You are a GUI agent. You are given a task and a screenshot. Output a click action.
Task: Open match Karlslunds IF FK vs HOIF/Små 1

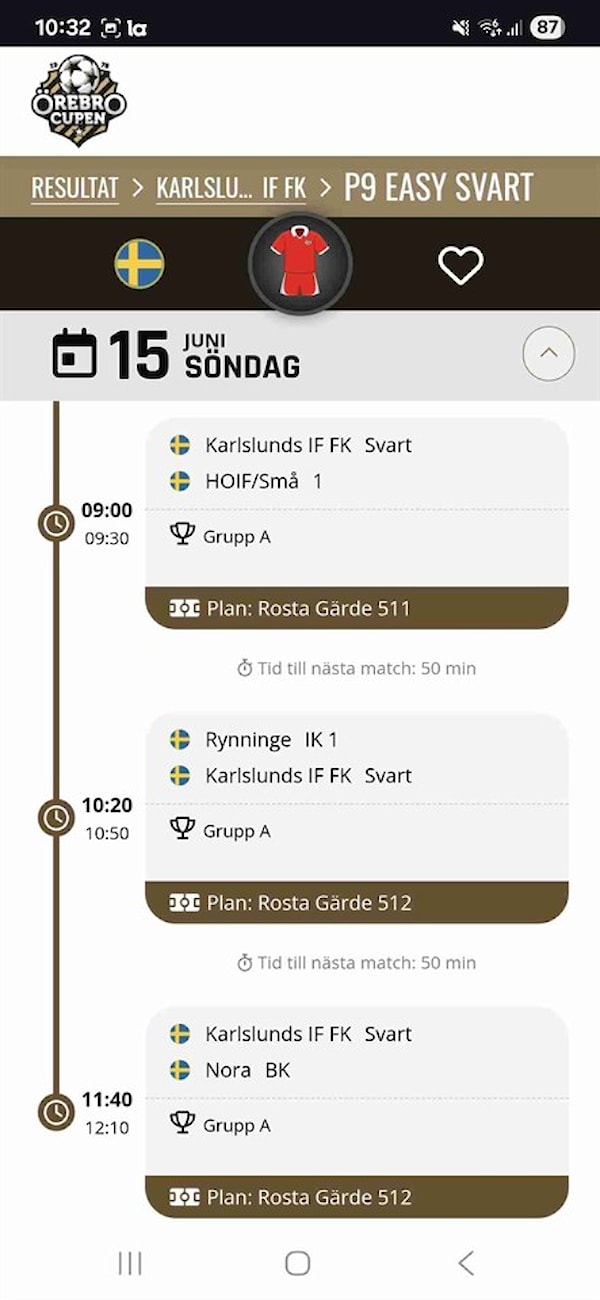pyautogui.click(x=357, y=522)
